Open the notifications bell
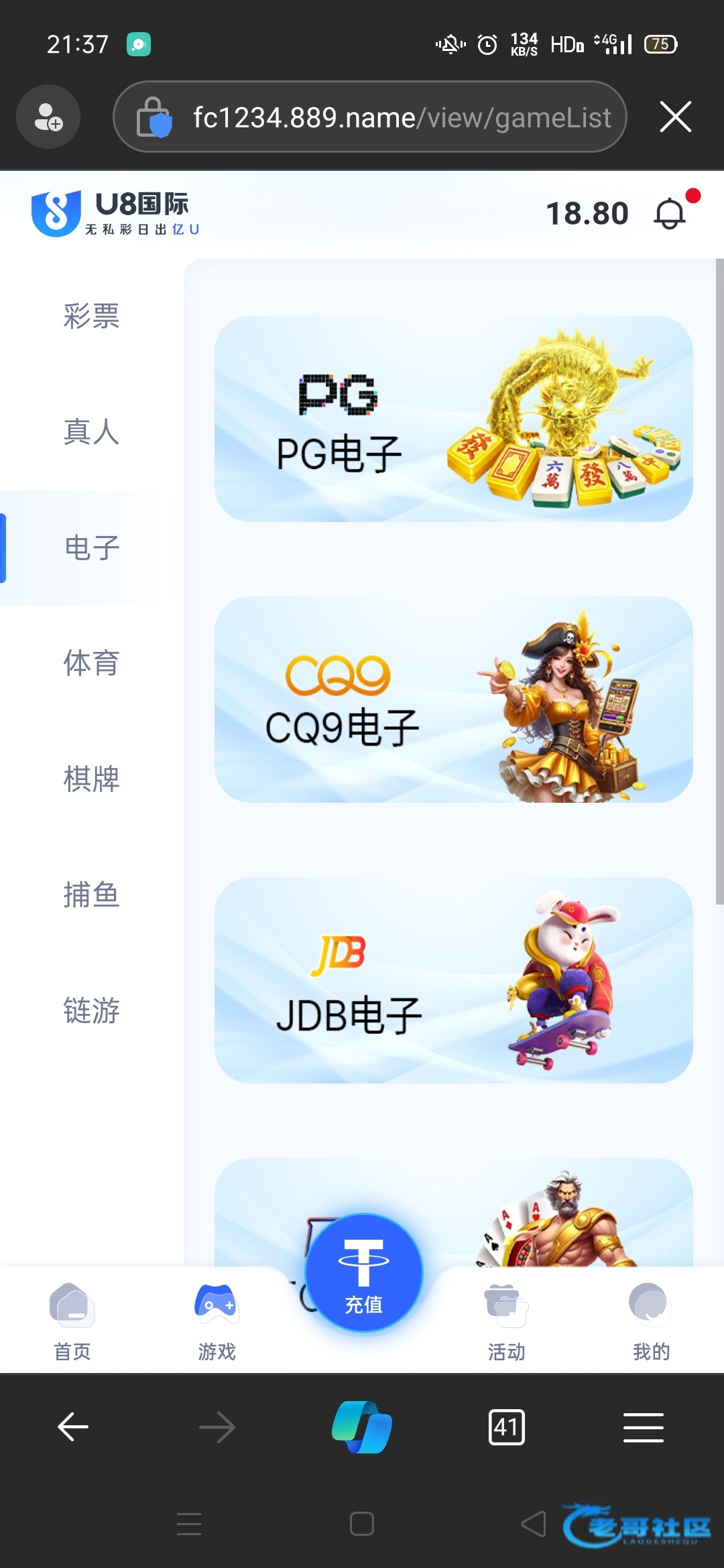 tap(670, 214)
